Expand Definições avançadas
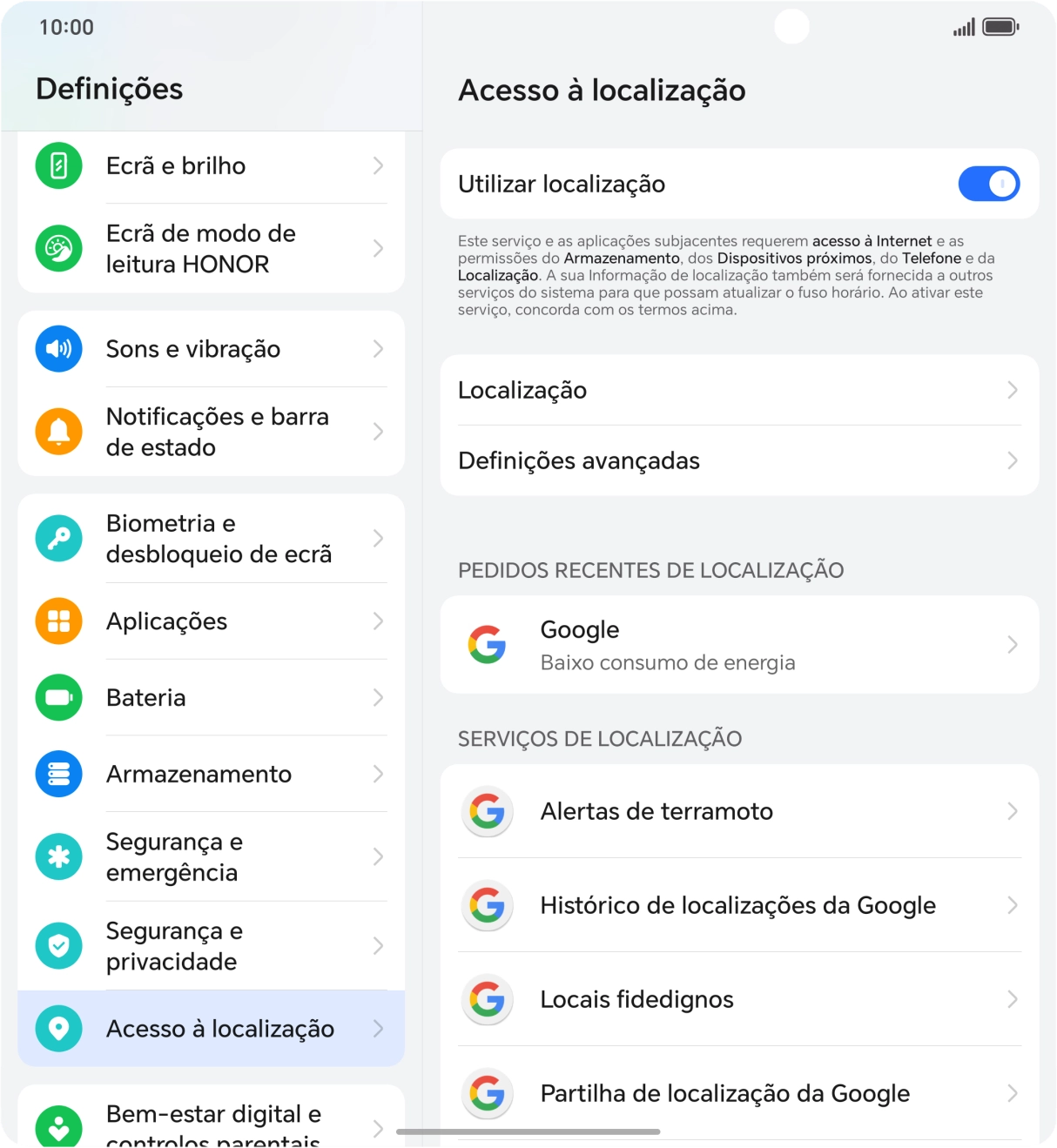 (738, 460)
